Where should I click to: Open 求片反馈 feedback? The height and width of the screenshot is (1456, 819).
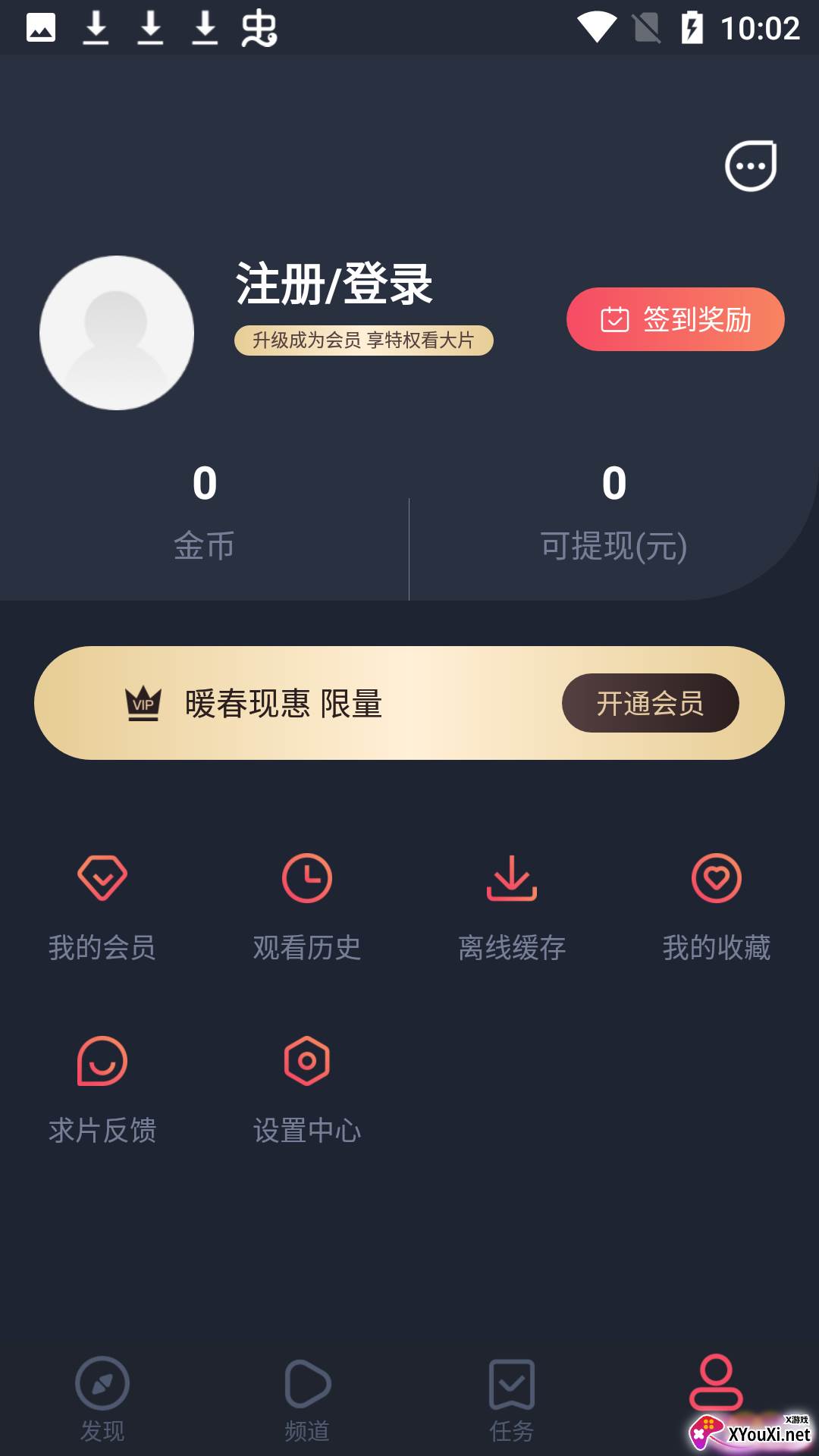[x=102, y=1090]
